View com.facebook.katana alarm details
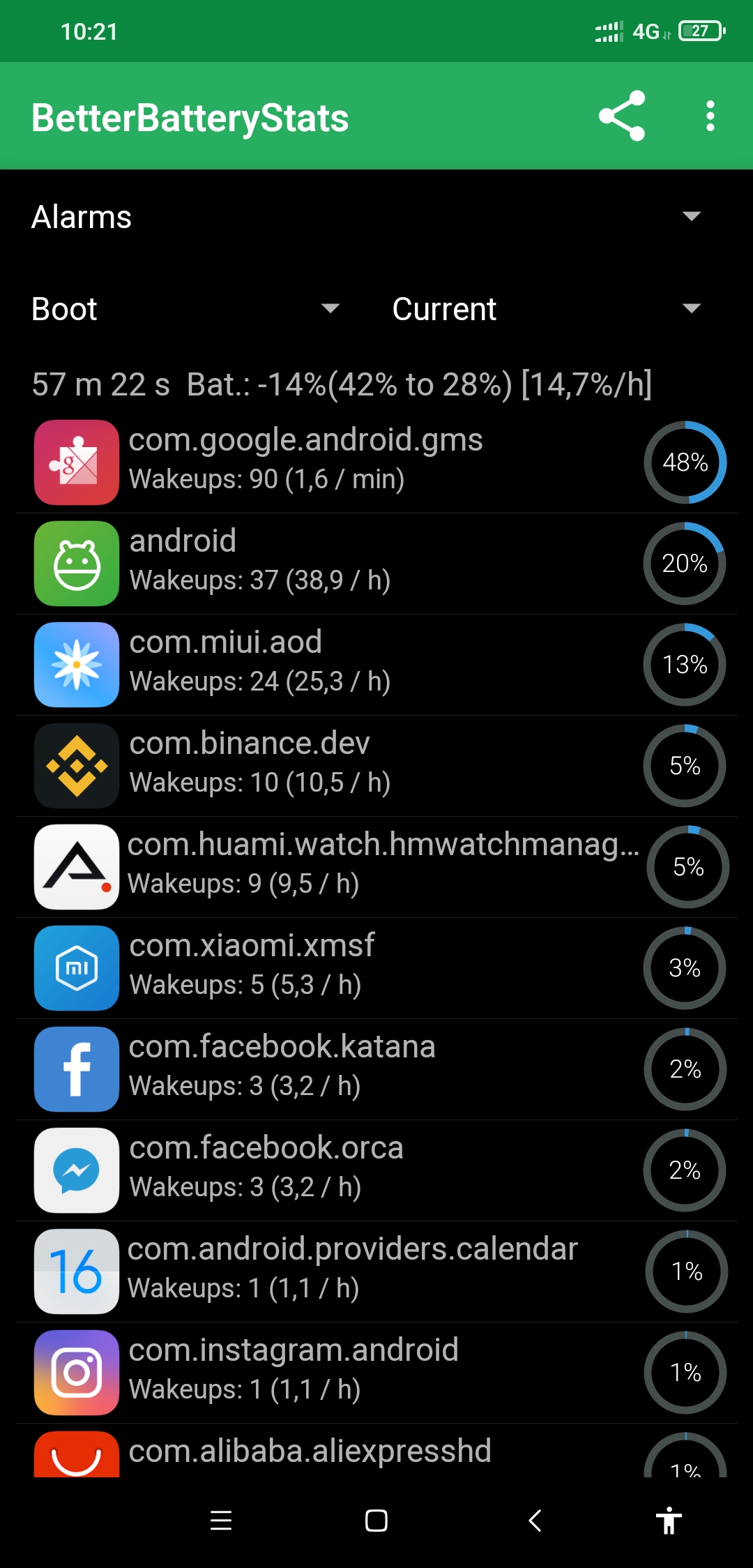The height and width of the screenshot is (1568, 753). tap(376, 1069)
